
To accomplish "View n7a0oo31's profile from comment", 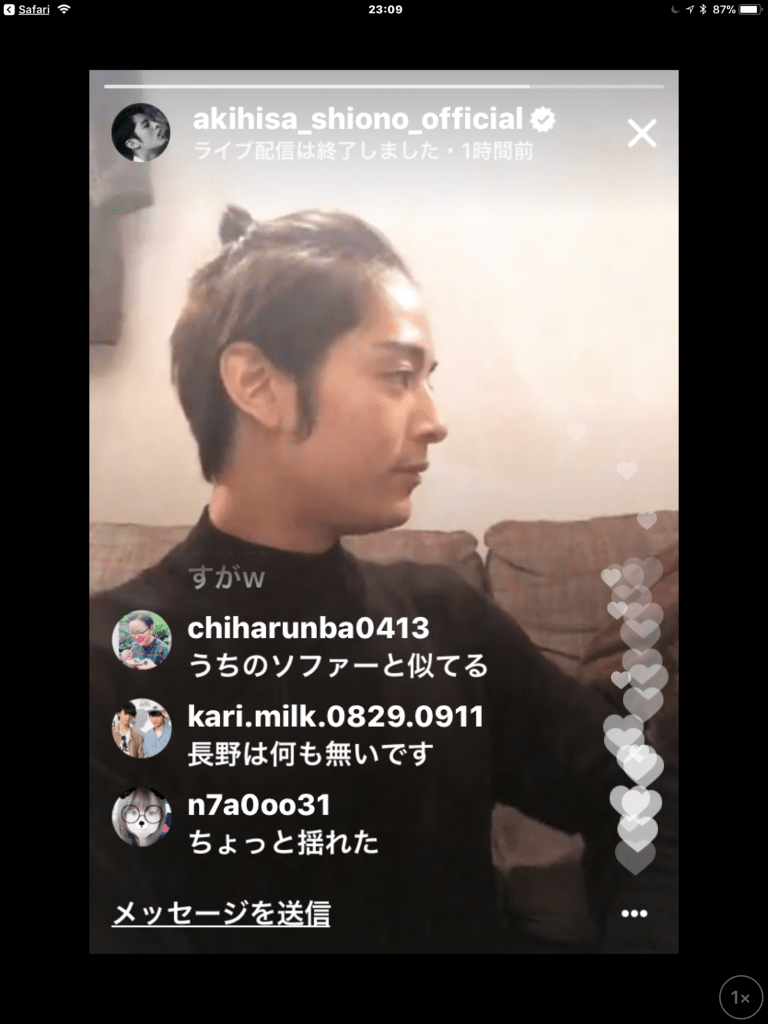I will coord(141,816).
